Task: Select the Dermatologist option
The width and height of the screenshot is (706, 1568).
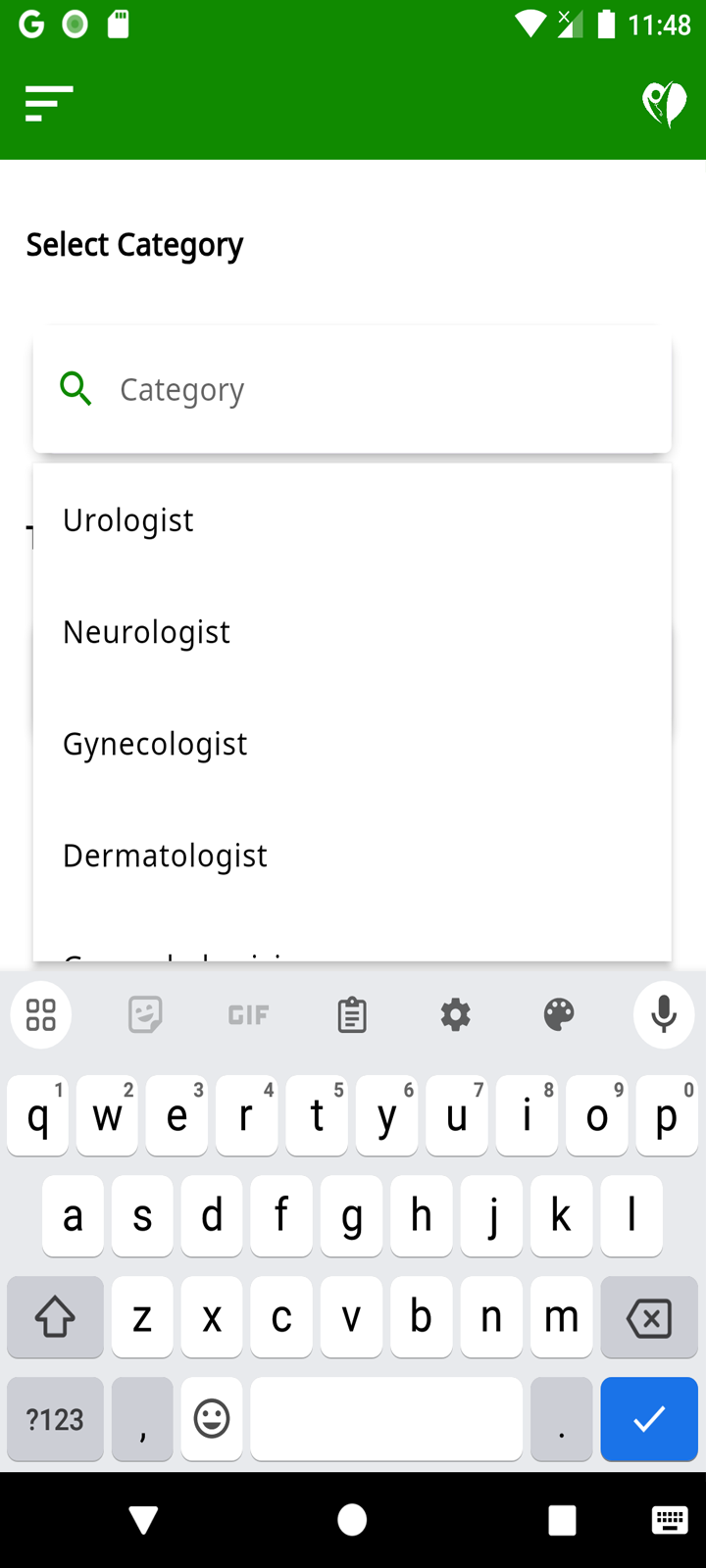Action: point(165,856)
